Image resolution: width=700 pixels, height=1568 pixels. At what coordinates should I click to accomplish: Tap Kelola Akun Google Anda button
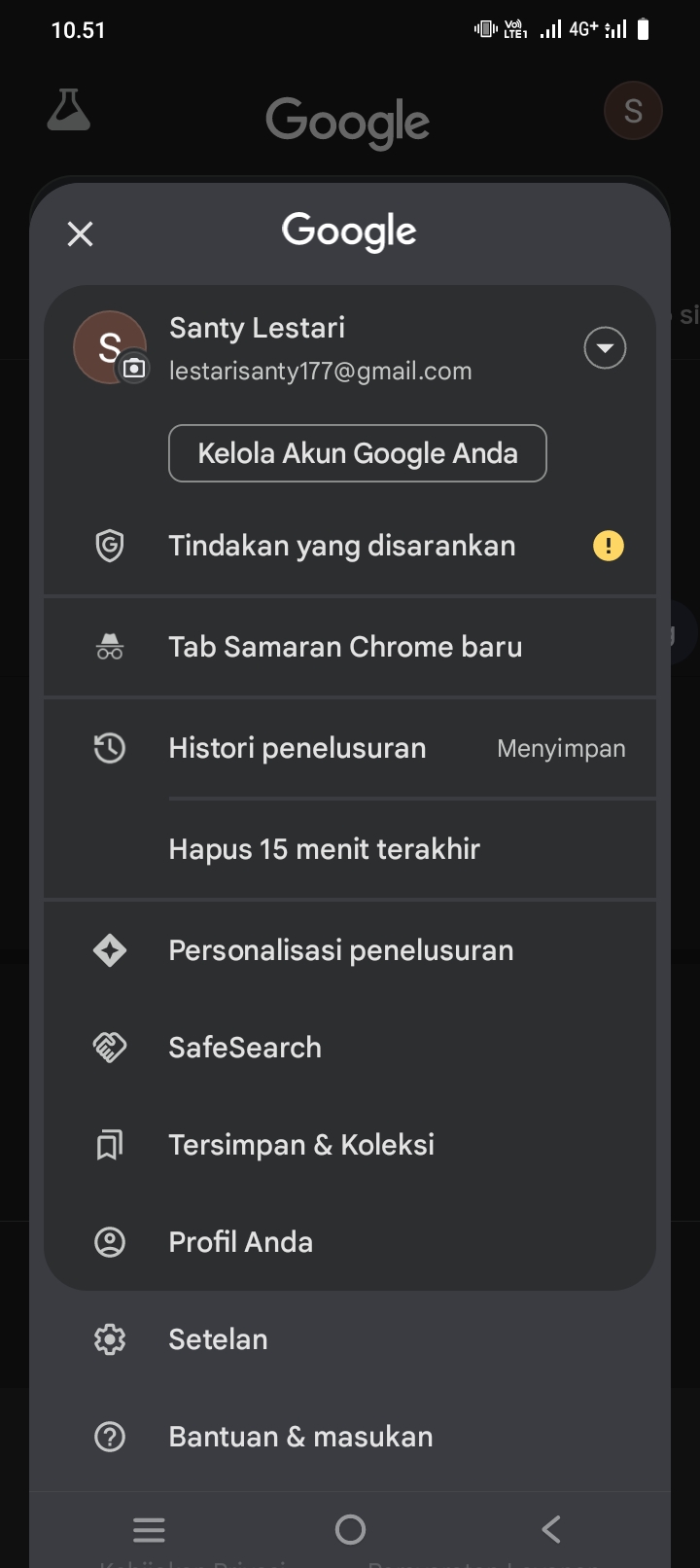tap(358, 453)
